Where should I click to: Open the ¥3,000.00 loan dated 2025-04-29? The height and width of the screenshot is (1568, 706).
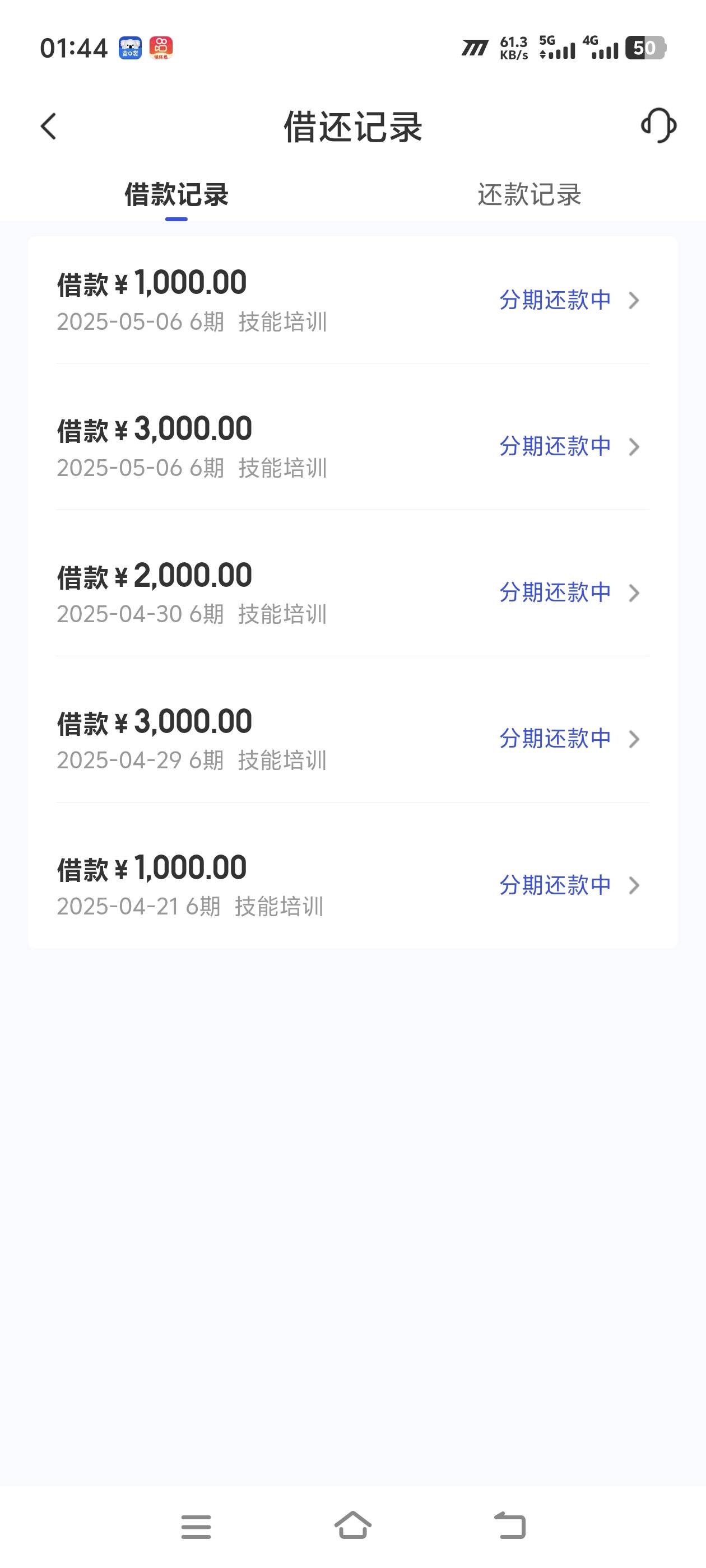pyautogui.click(x=352, y=738)
